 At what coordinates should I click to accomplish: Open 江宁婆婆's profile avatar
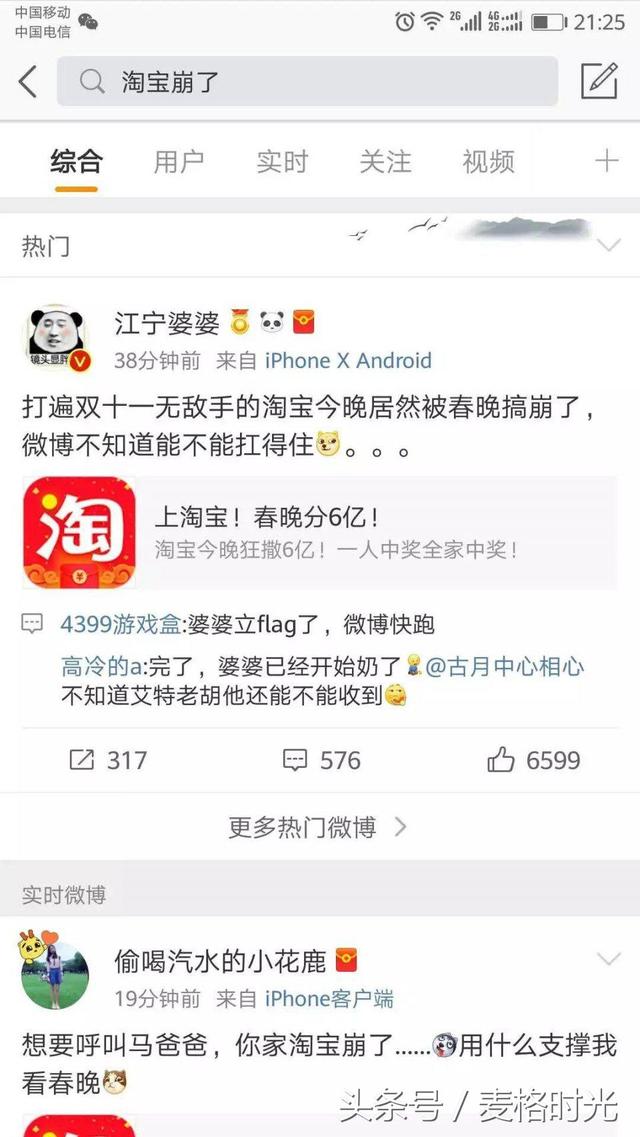[55, 339]
